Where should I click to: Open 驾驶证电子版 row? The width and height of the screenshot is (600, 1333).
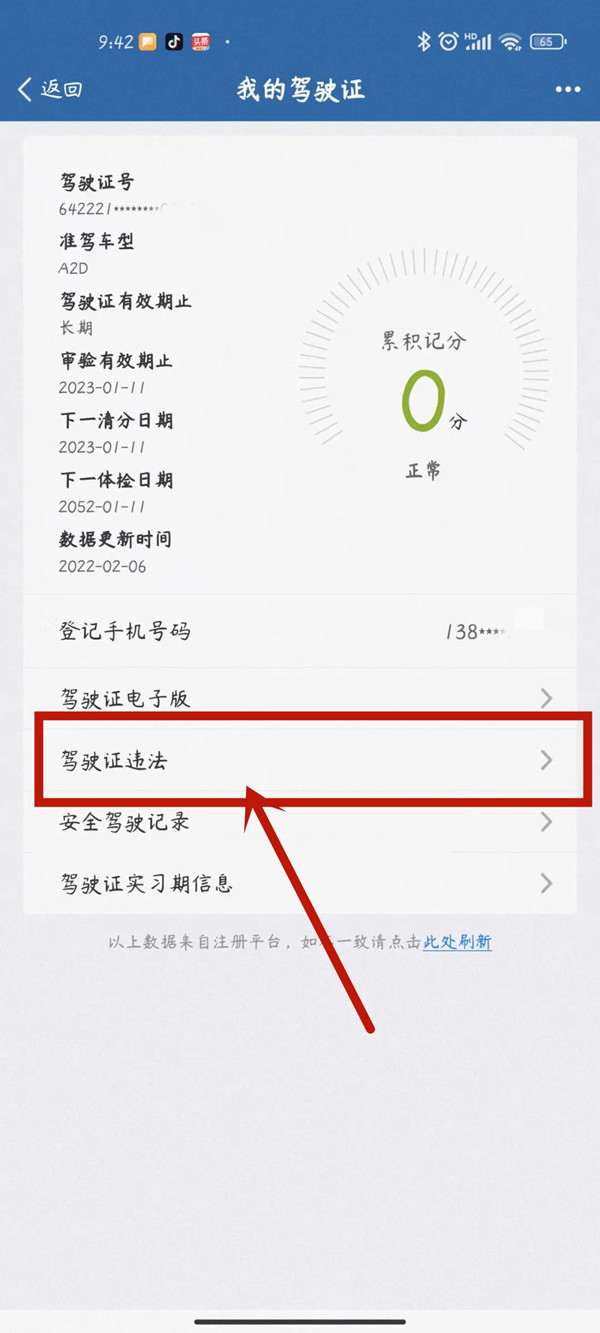(x=300, y=699)
